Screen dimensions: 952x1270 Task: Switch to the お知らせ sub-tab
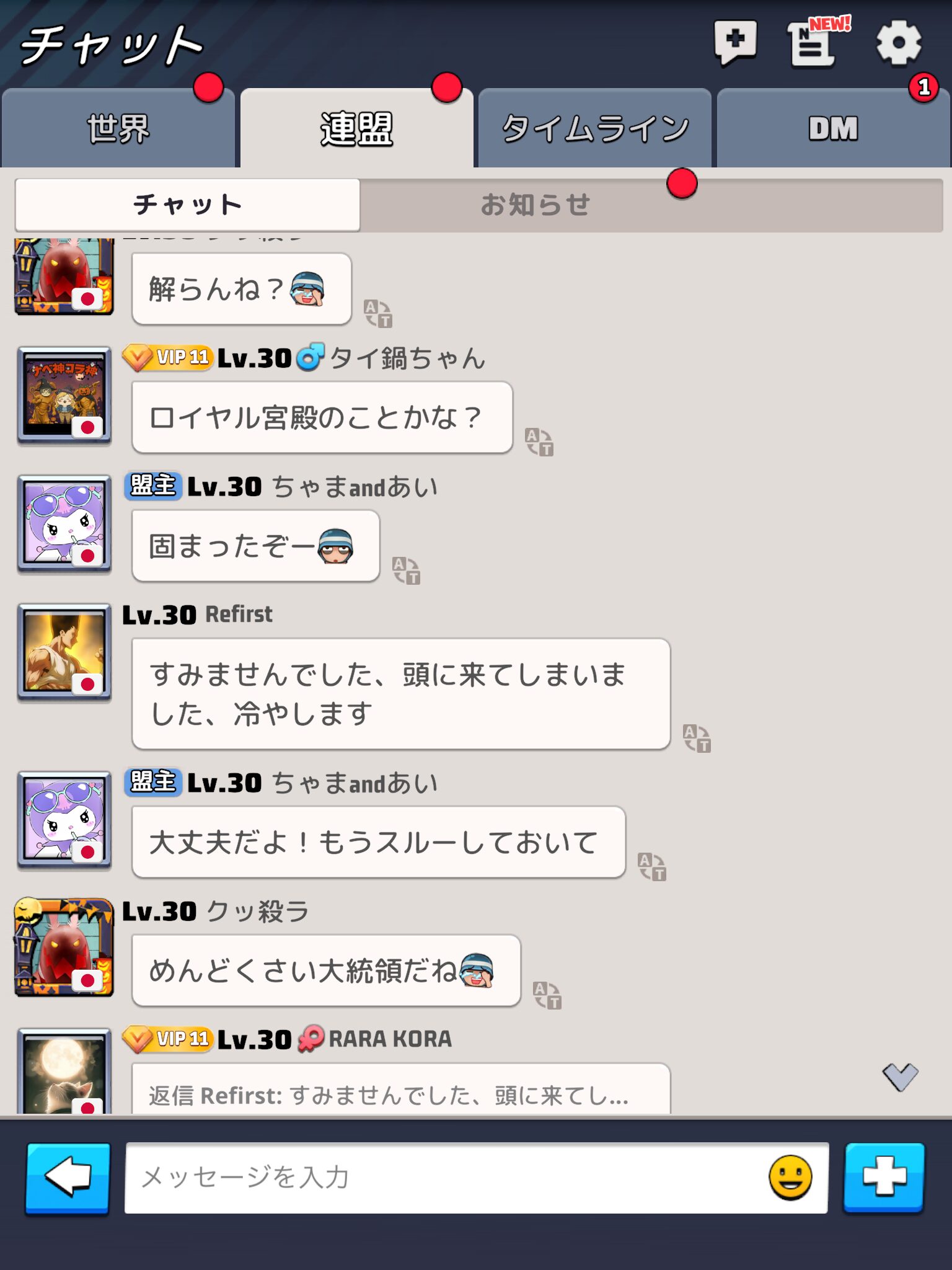535,205
